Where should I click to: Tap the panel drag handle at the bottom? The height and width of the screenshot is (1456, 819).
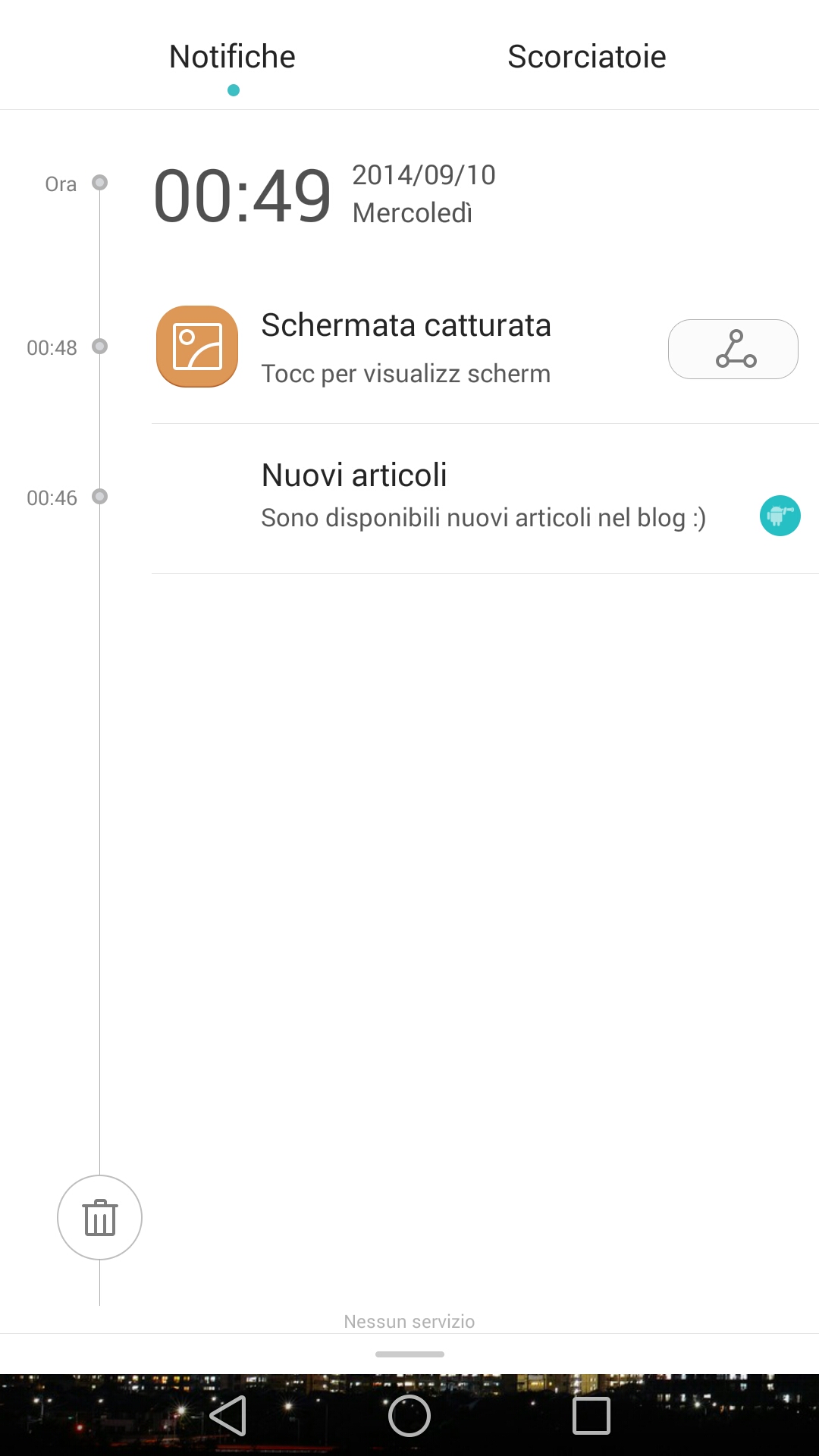click(409, 1354)
